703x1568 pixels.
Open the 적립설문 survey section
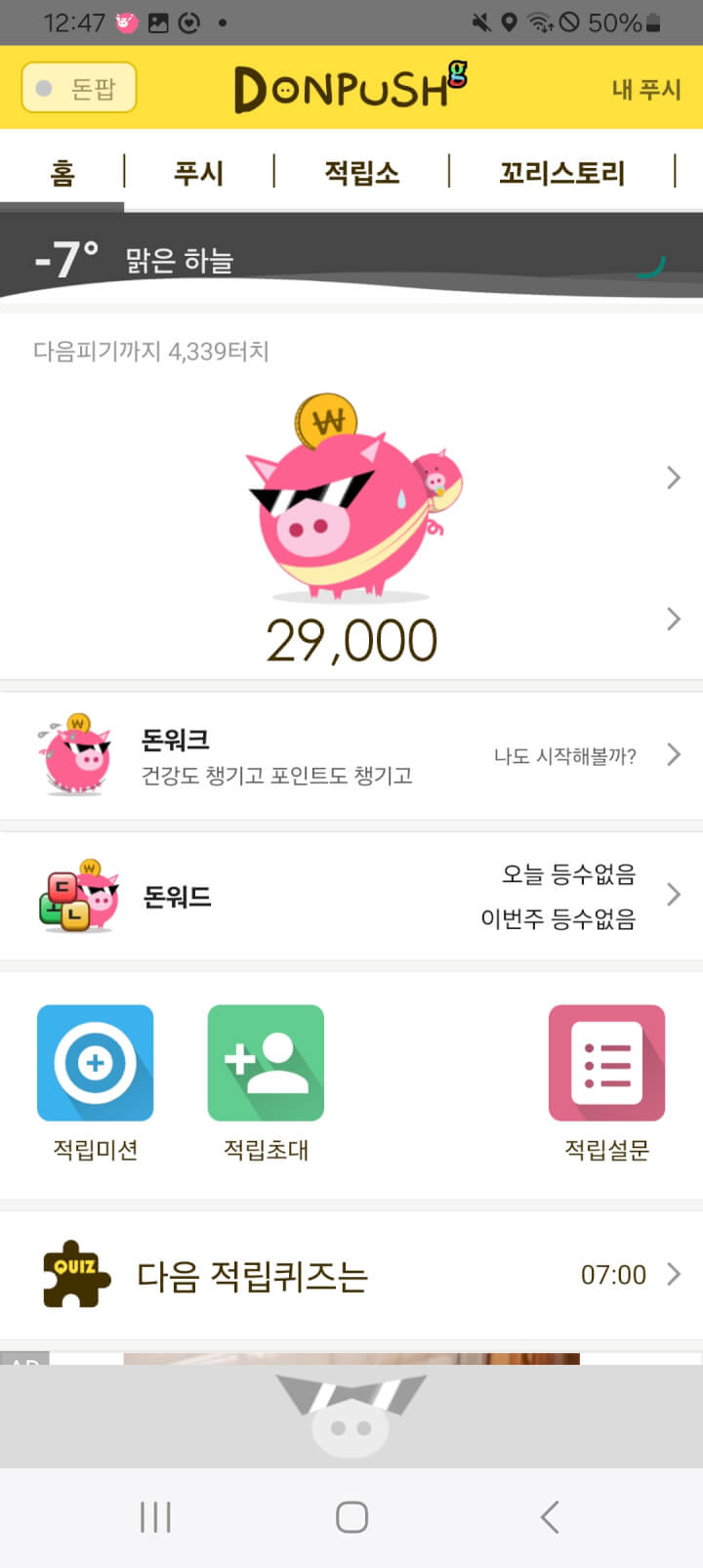click(x=606, y=1081)
